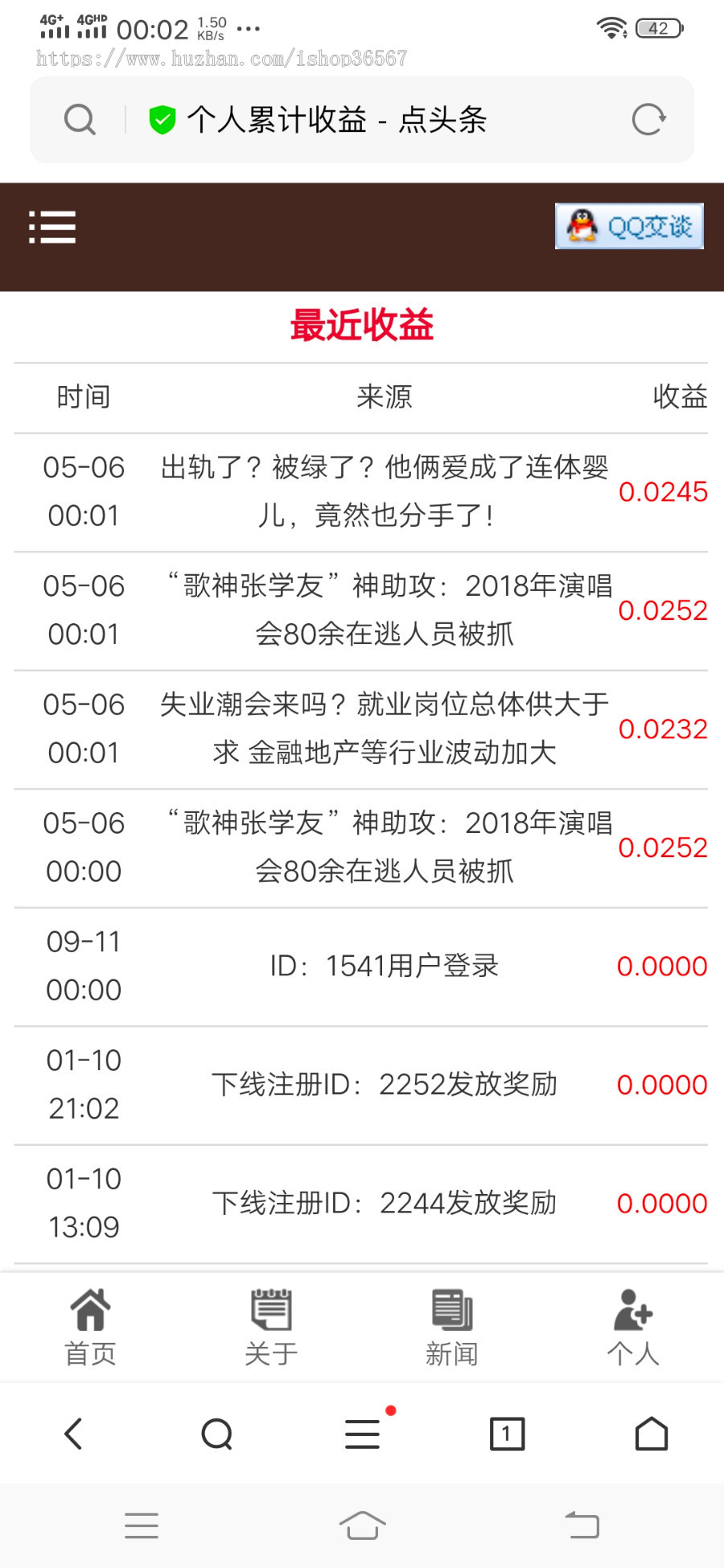Click the QQ penguin chat icon
This screenshot has width=724, height=1568.
581,226
